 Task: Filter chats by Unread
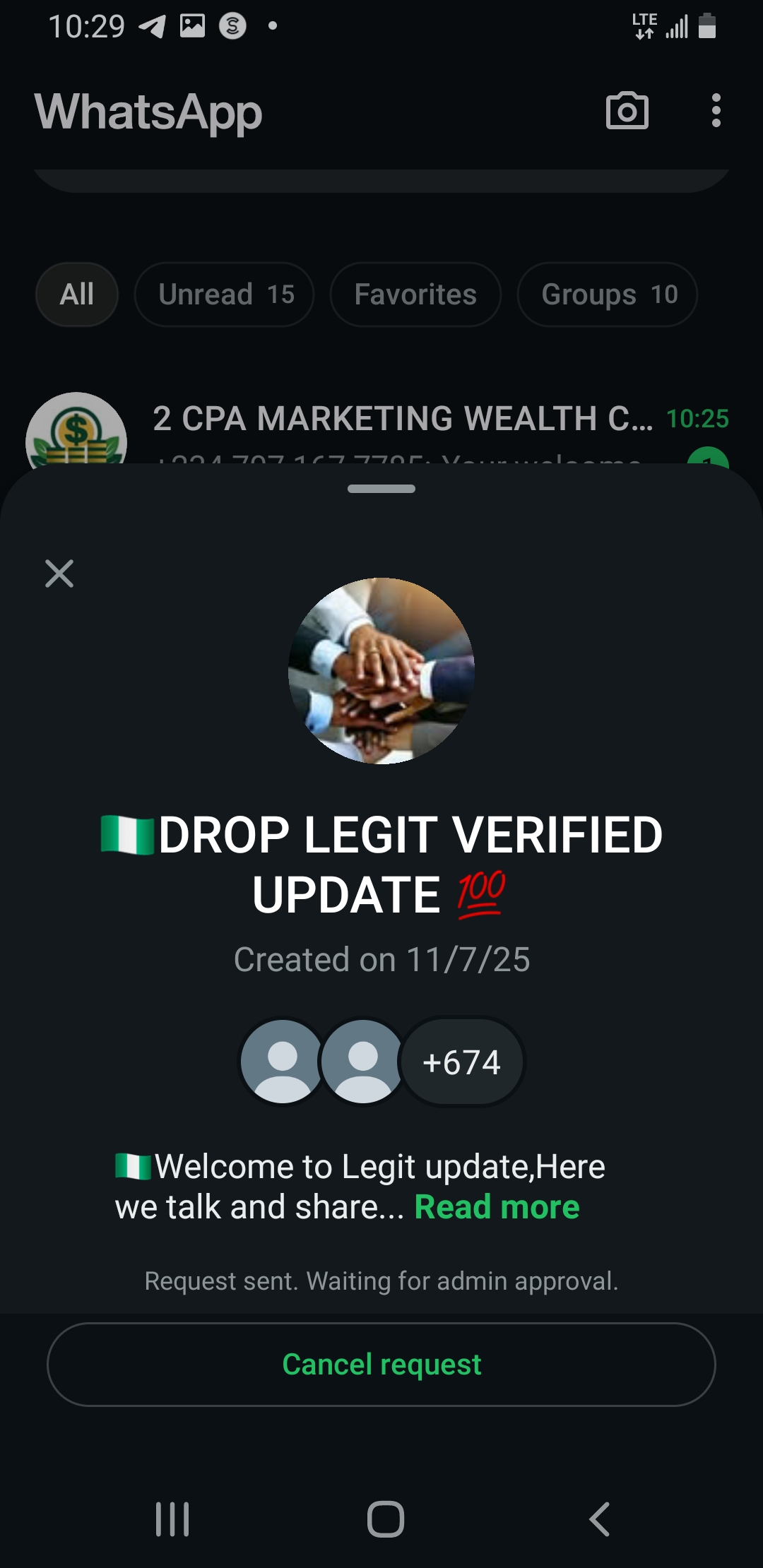pos(225,295)
